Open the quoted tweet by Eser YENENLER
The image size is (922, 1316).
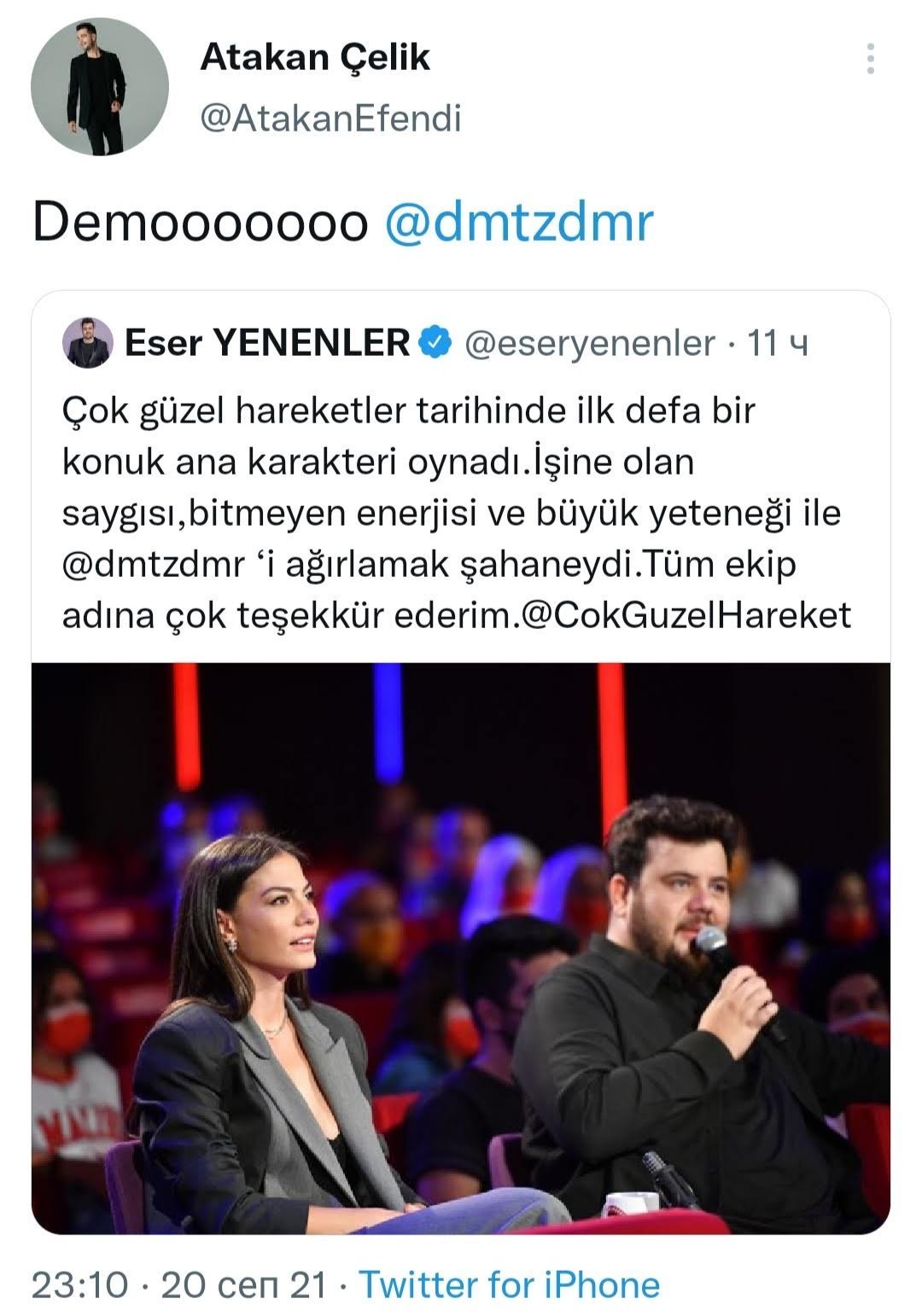pyautogui.click(x=461, y=762)
